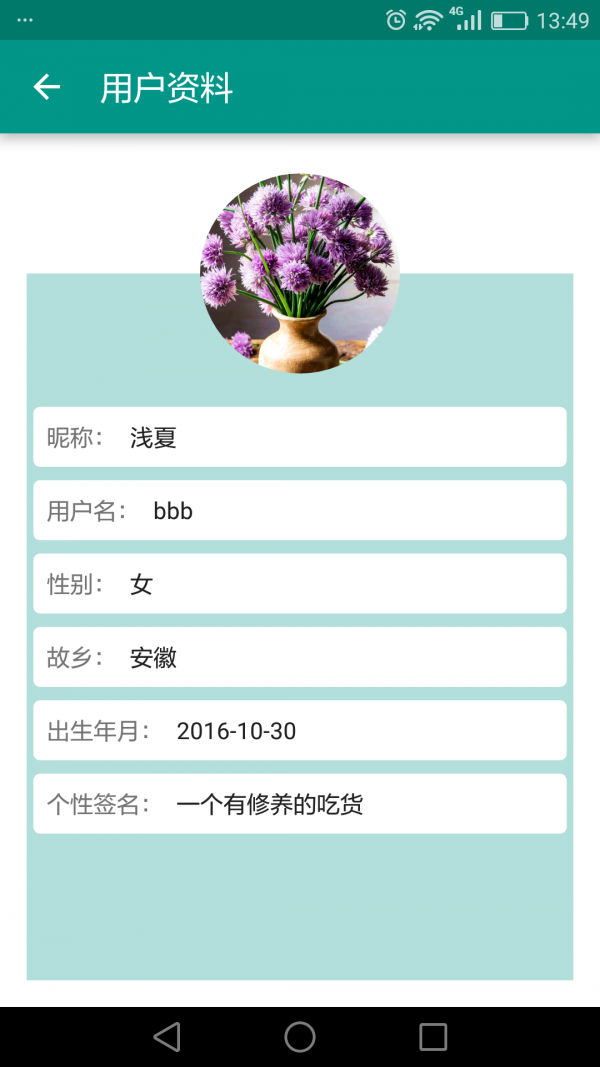The width and height of the screenshot is (600, 1067).
Task: Tap the flower profile avatar
Action: click(x=300, y=273)
